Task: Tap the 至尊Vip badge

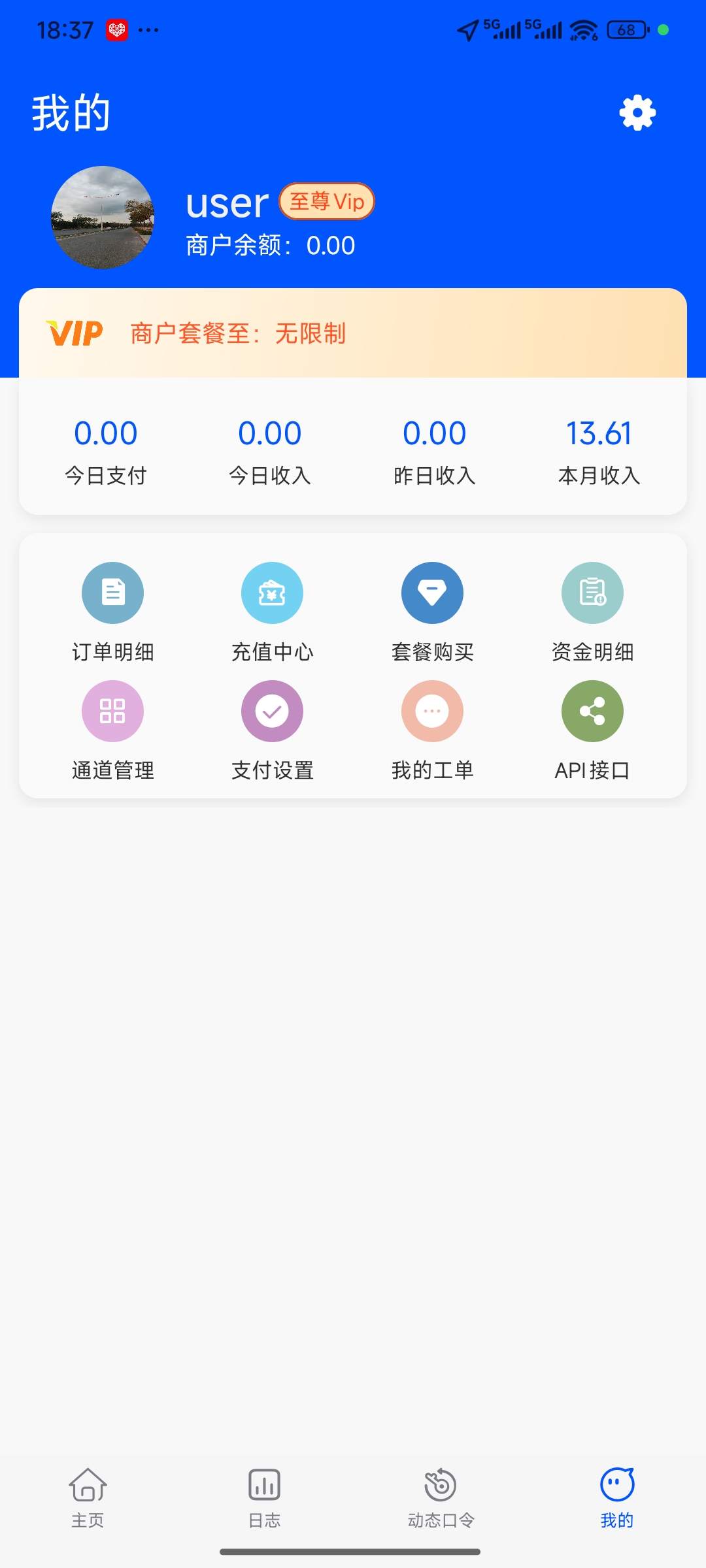Action: pos(327,202)
